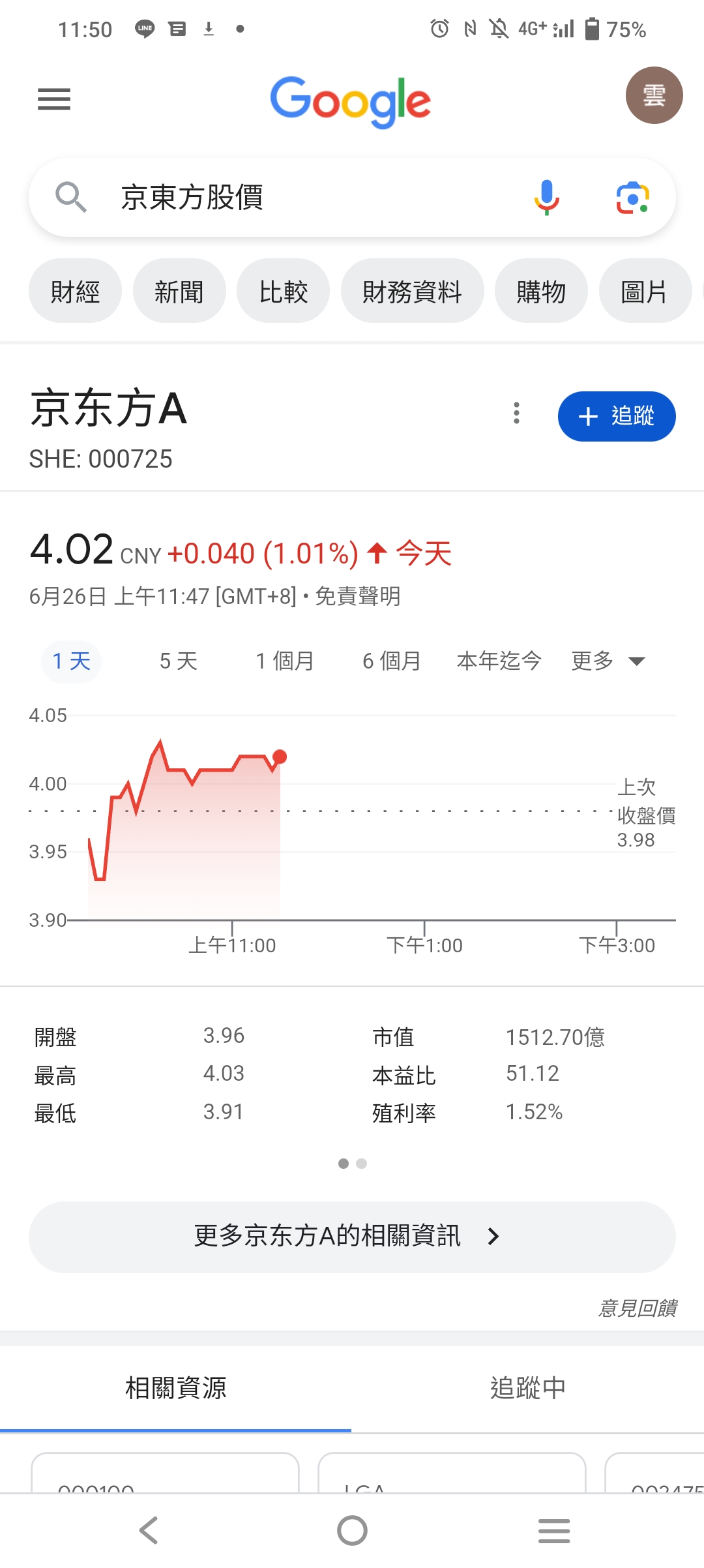
Task: Open Google Lens camera search
Action: pyautogui.click(x=632, y=198)
